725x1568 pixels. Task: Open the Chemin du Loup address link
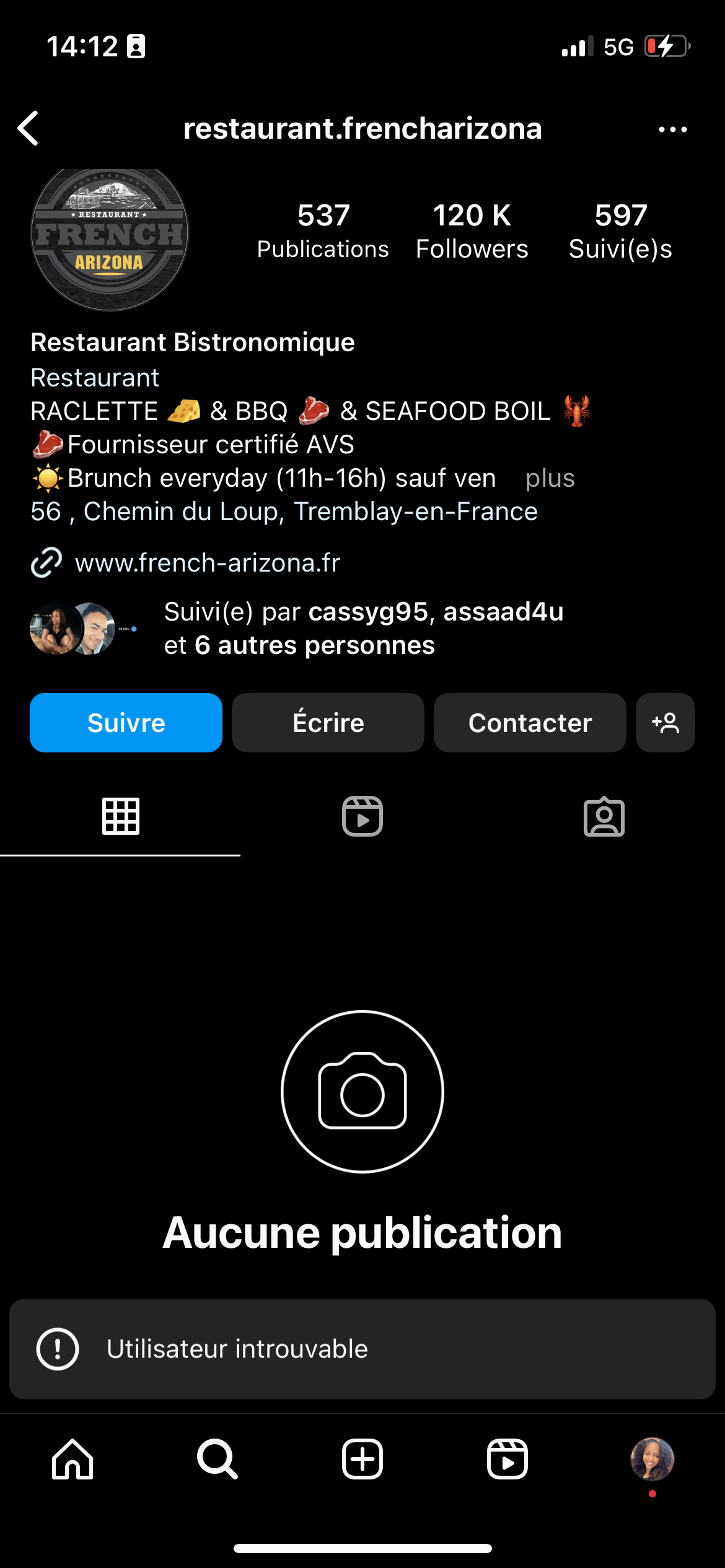(x=284, y=512)
